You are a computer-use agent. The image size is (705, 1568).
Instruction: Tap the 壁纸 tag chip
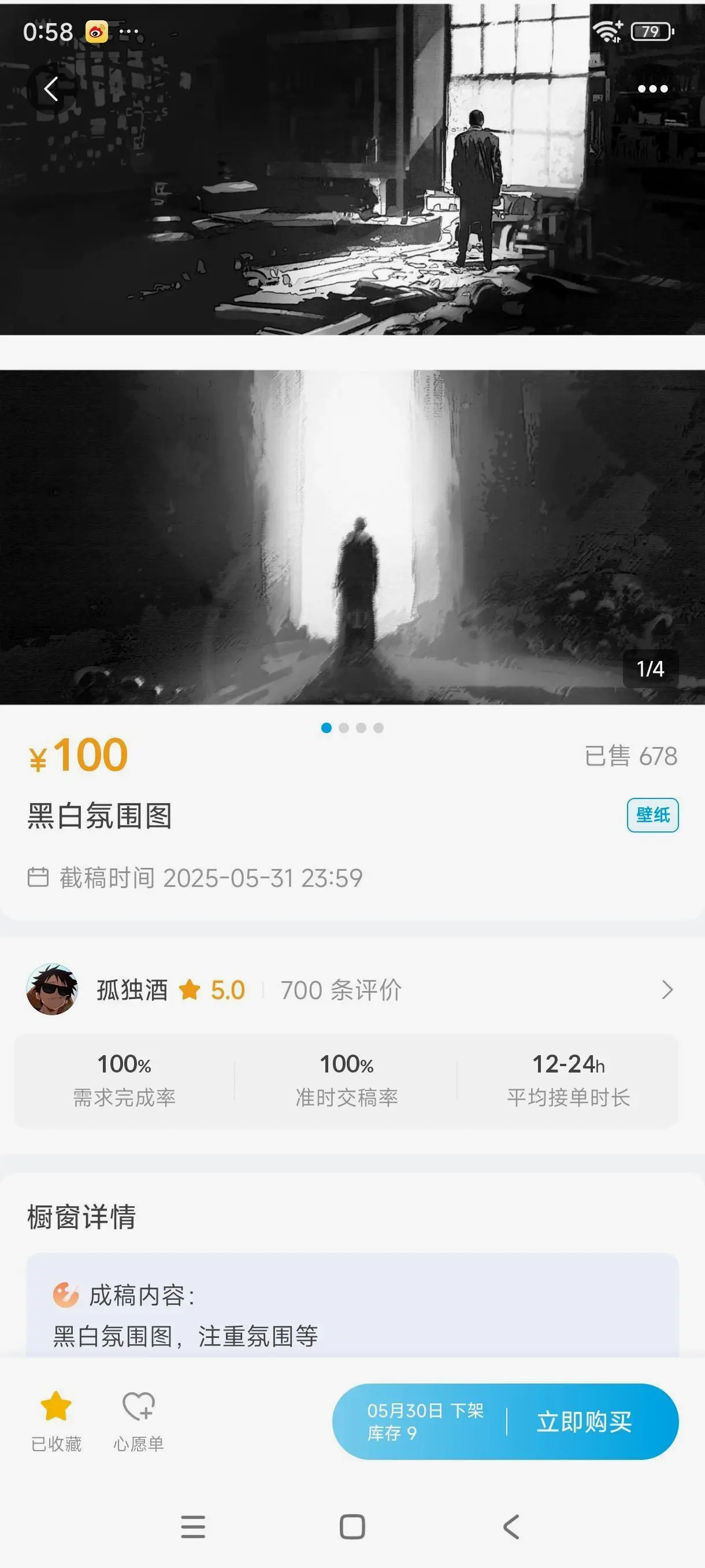coord(652,815)
